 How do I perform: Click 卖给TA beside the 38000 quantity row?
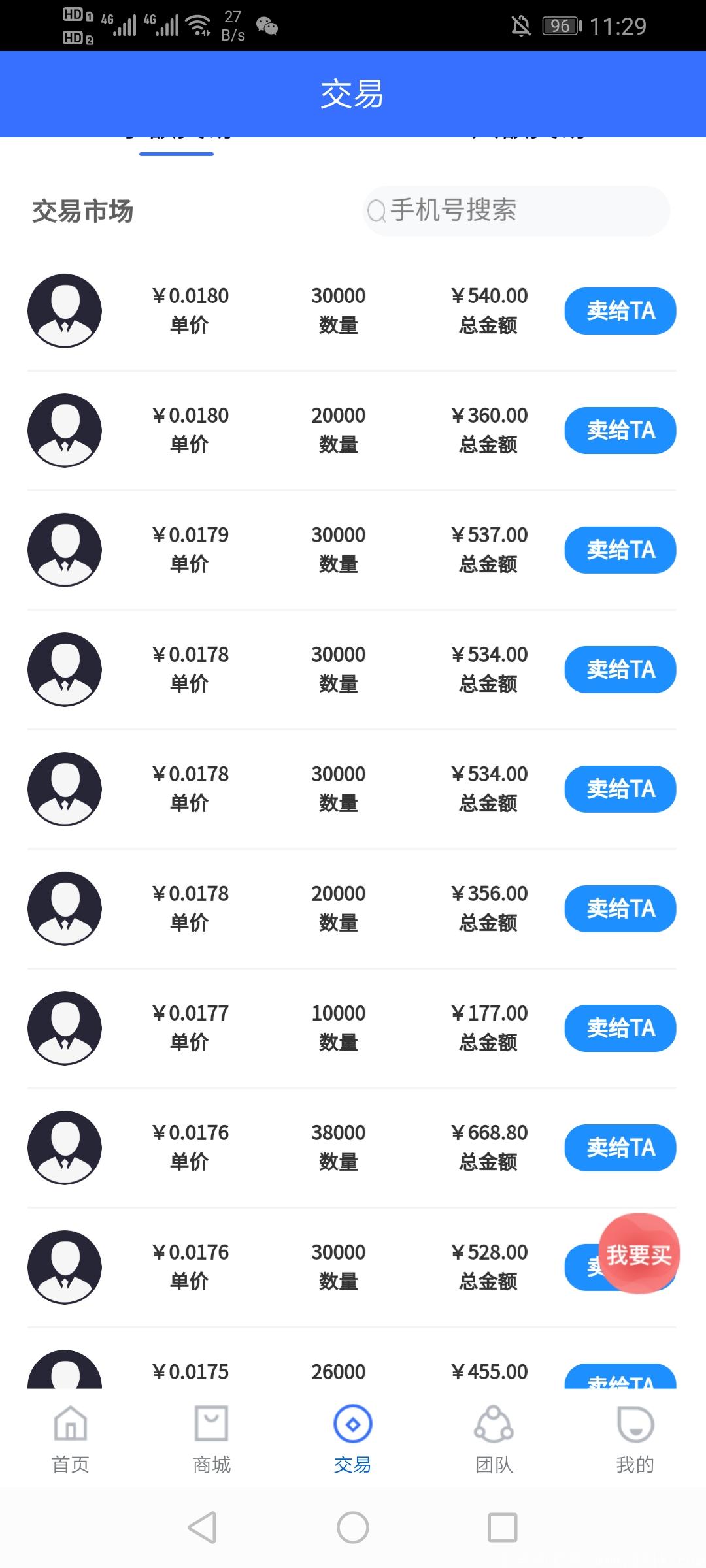(619, 1147)
